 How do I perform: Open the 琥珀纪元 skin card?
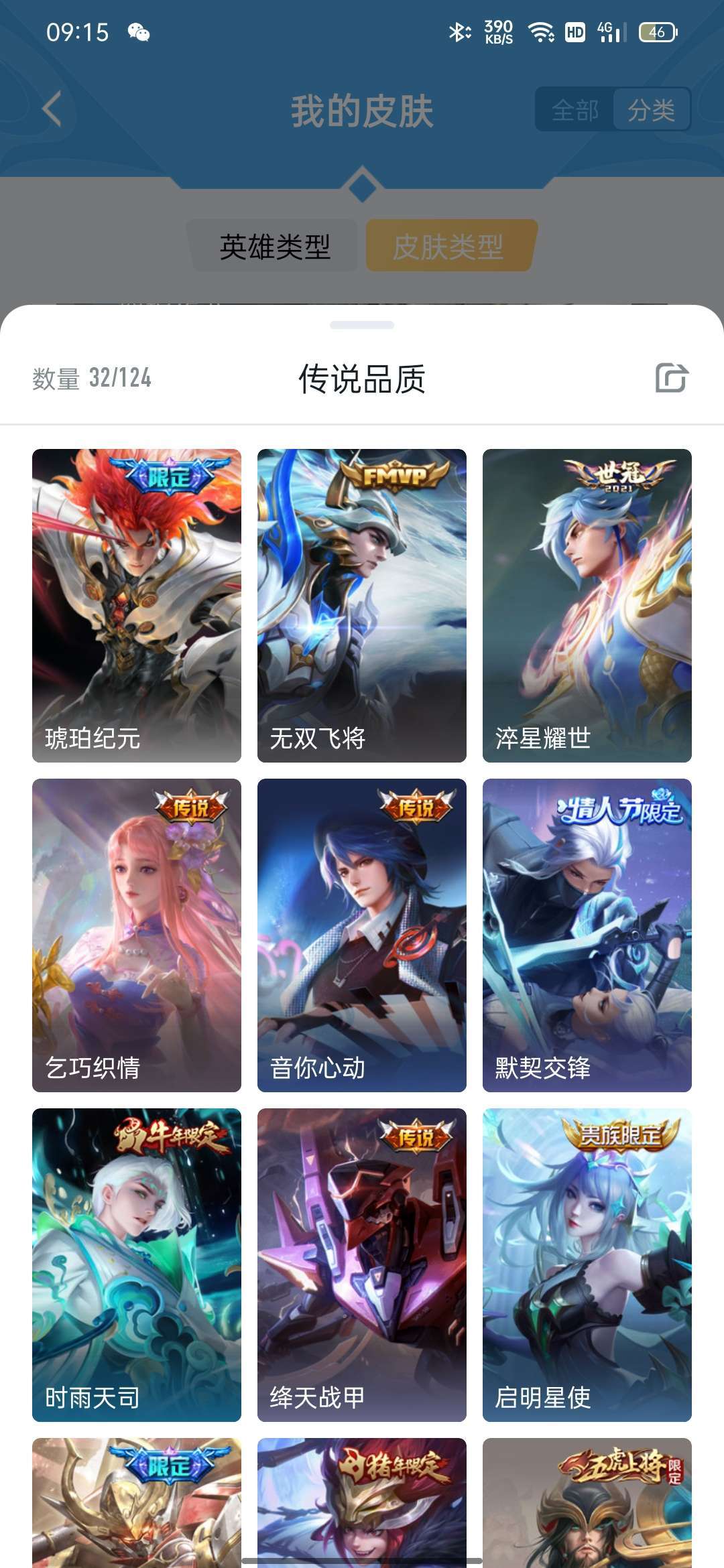[137, 606]
